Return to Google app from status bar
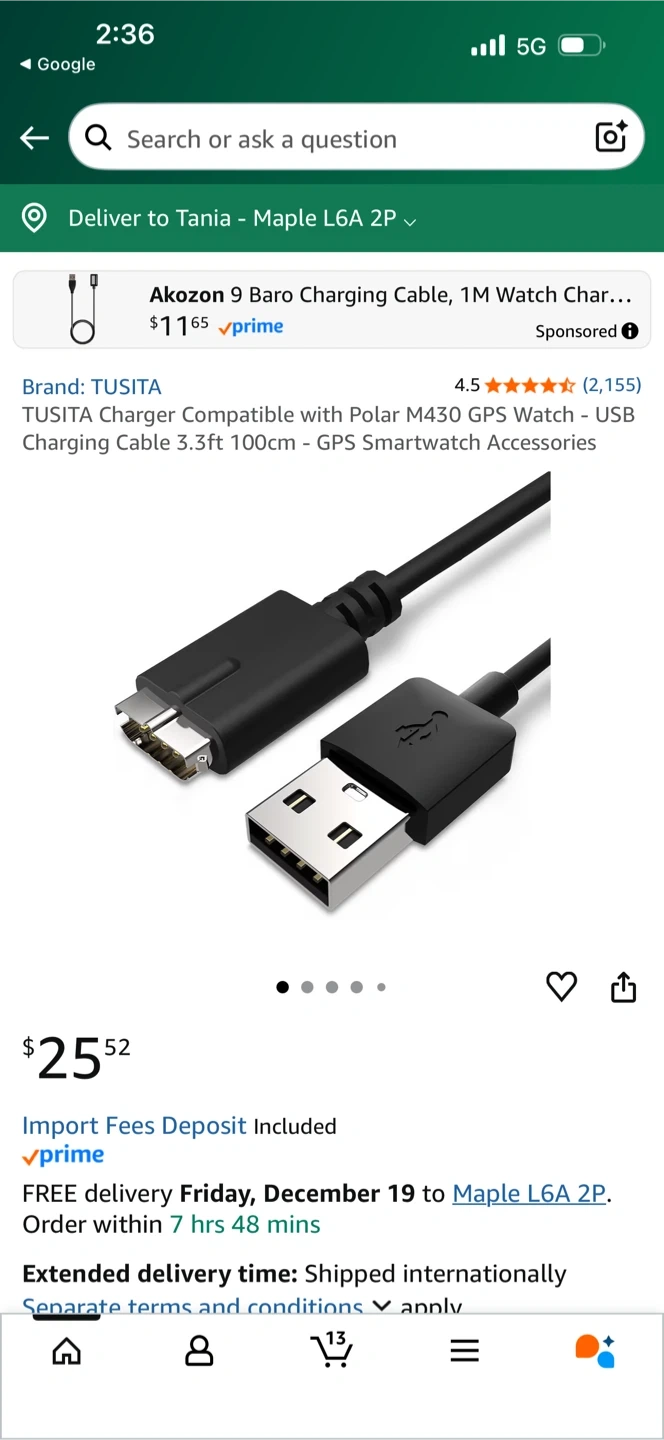The width and height of the screenshot is (664, 1440). tap(58, 64)
